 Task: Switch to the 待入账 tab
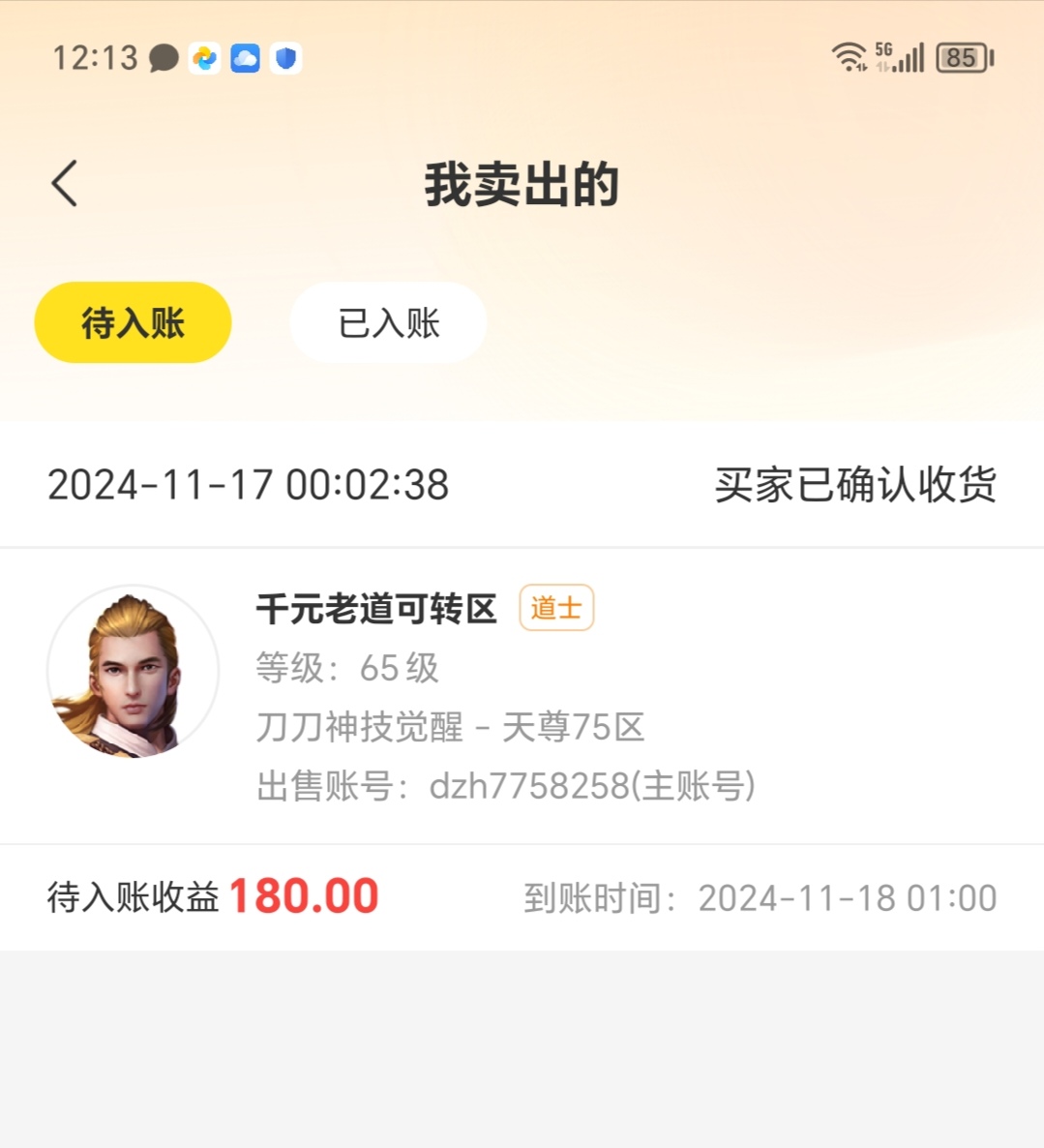133,322
